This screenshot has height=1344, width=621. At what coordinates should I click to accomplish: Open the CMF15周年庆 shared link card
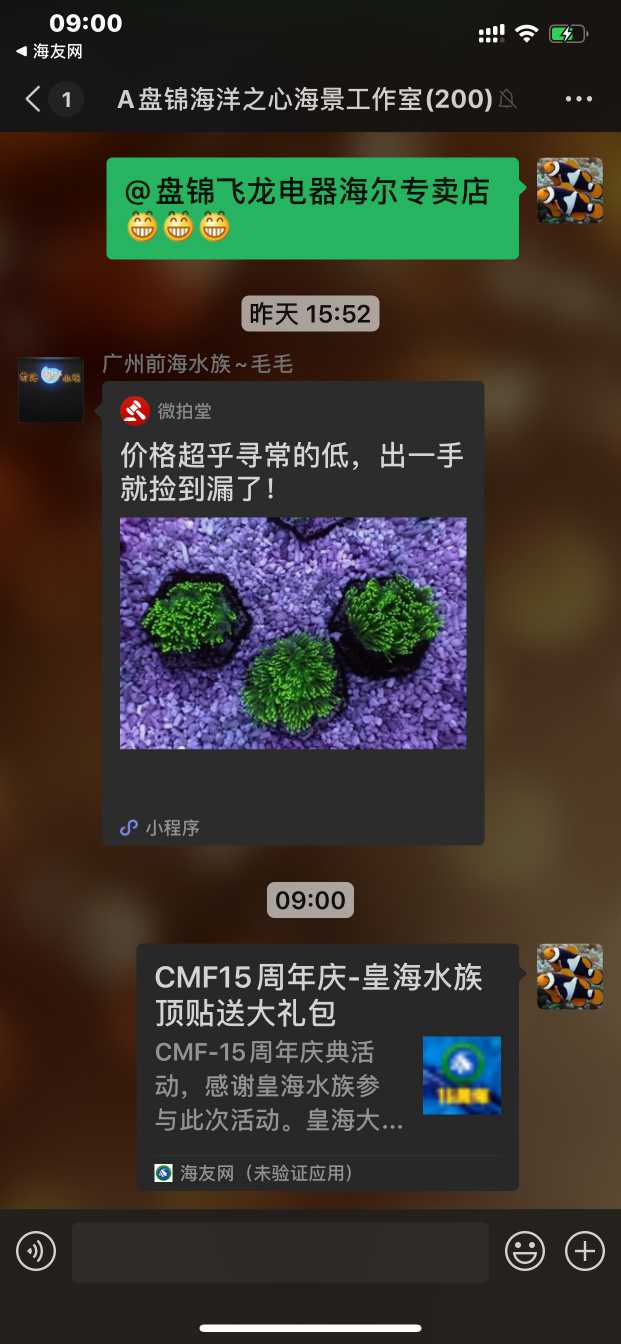tap(327, 1066)
